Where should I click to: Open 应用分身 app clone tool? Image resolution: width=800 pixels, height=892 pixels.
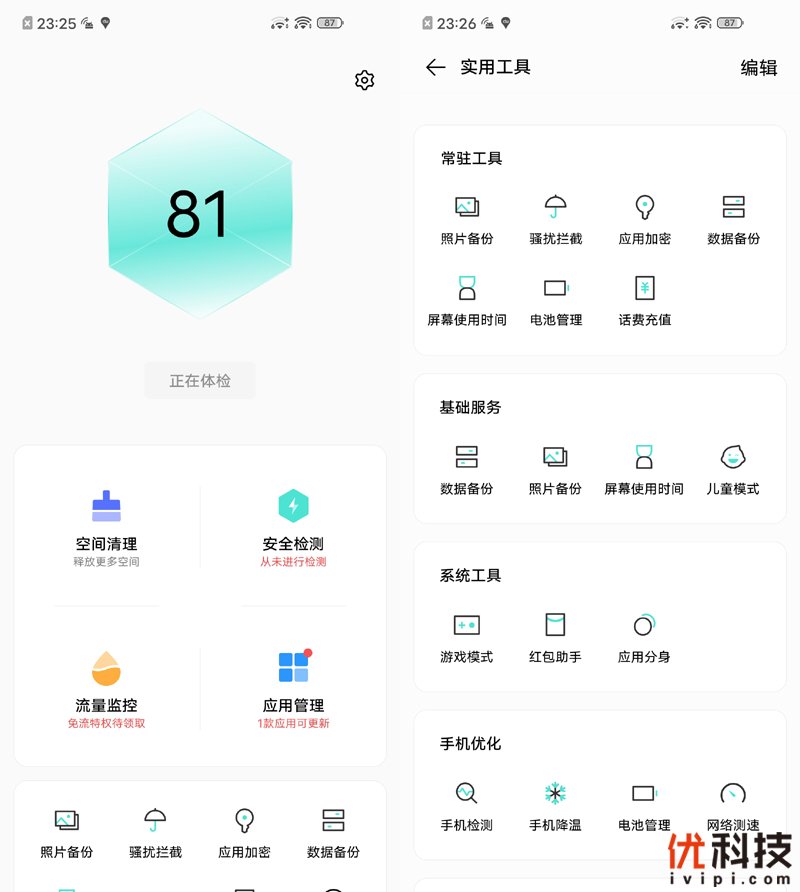click(x=644, y=628)
